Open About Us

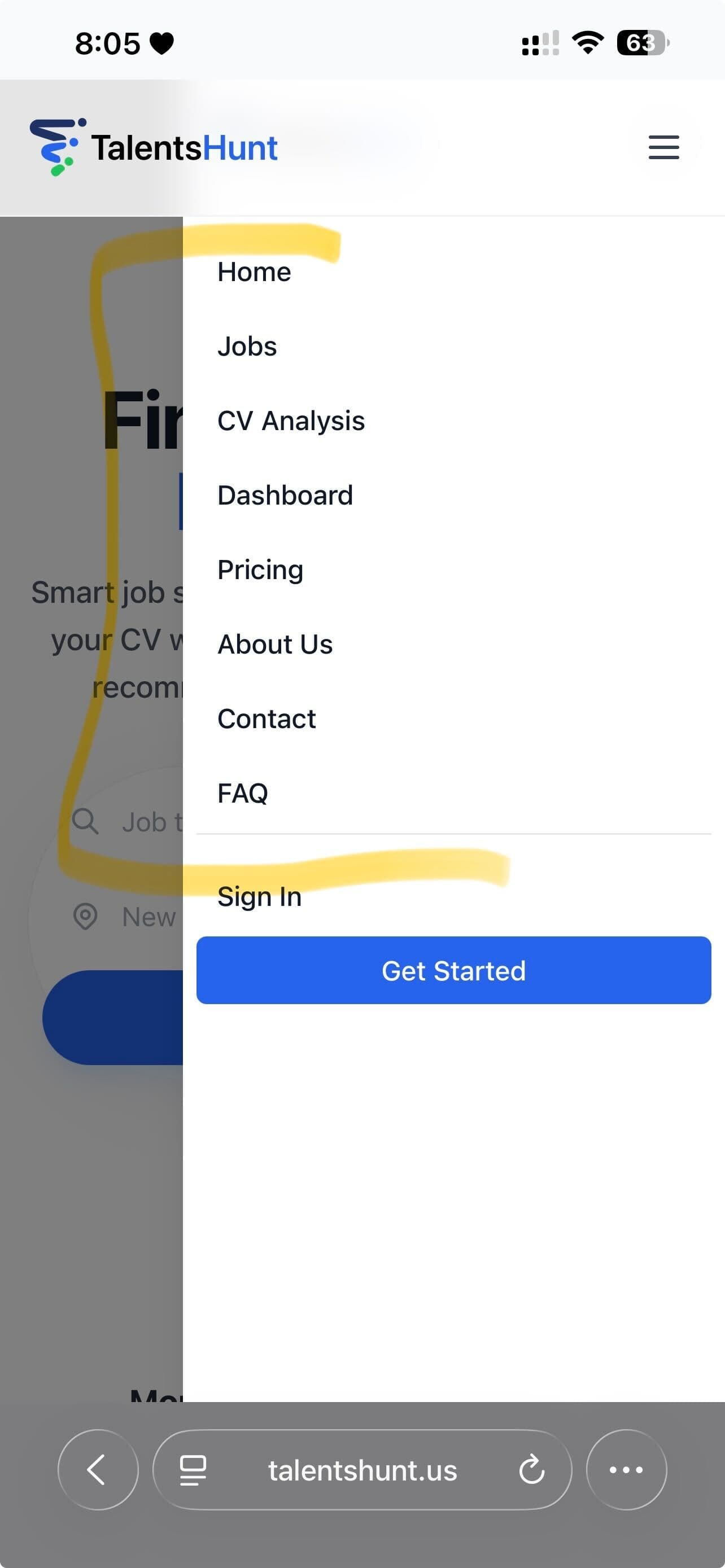pyautogui.click(x=274, y=645)
